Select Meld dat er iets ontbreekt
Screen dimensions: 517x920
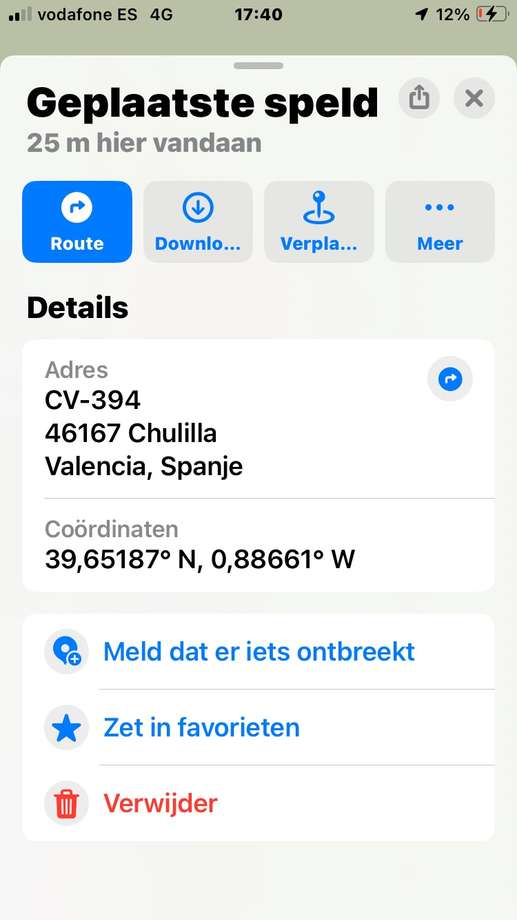(x=258, y=652)
